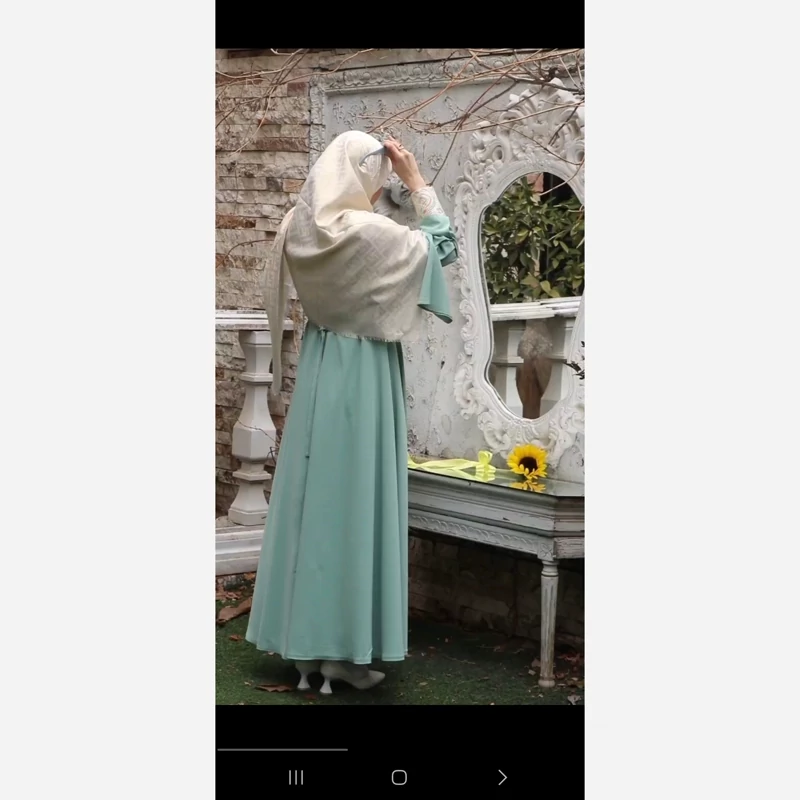800x800 pixels.
Task: Go to the home screen
Action: pyautogui.click(x=399, y=777)
